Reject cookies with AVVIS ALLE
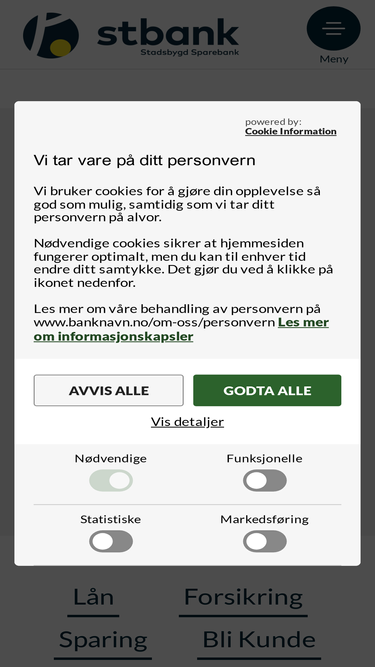The width and height of the screenshot is (375, 667). click(x=108, y=391)
